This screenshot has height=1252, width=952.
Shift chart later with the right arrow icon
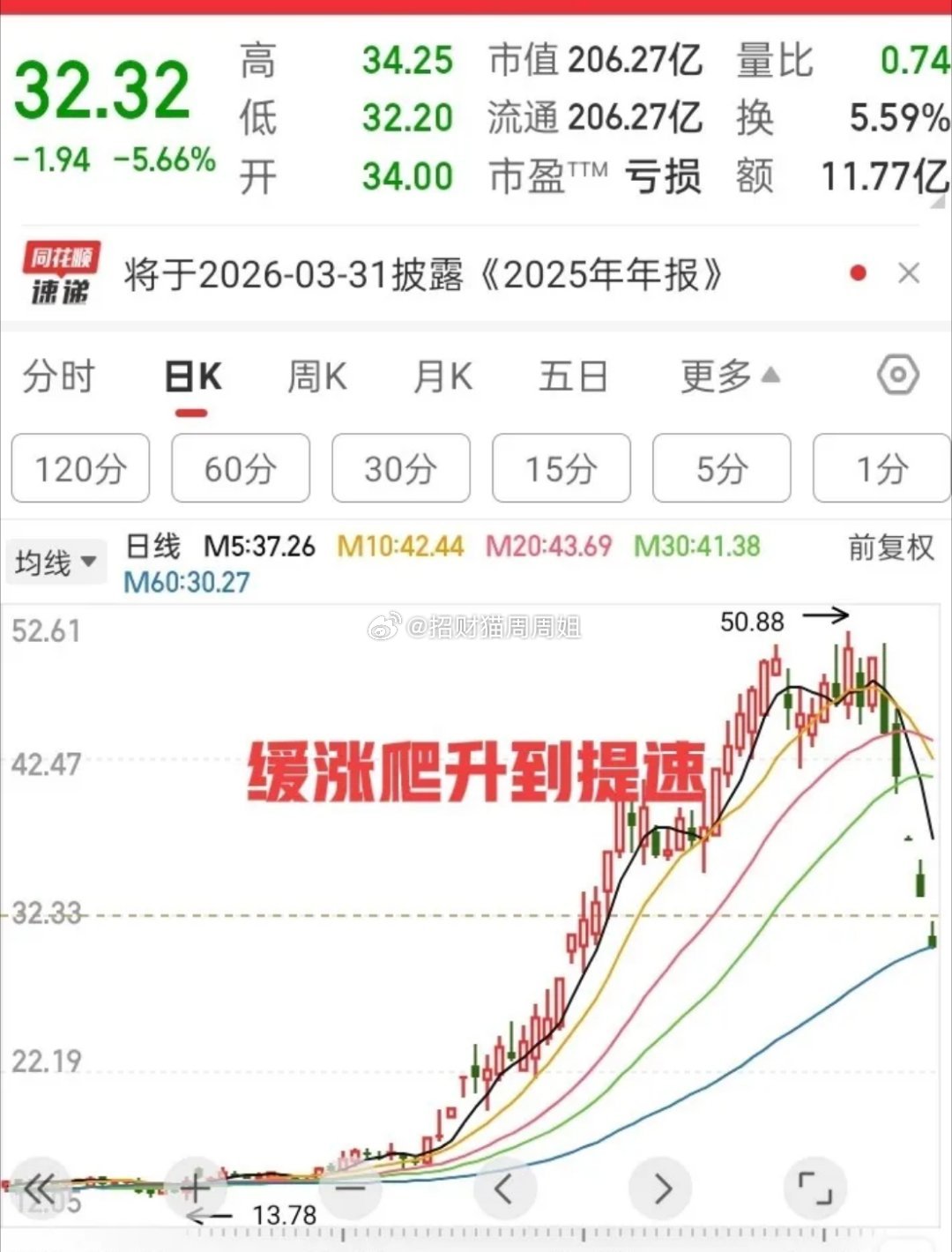659,1188
